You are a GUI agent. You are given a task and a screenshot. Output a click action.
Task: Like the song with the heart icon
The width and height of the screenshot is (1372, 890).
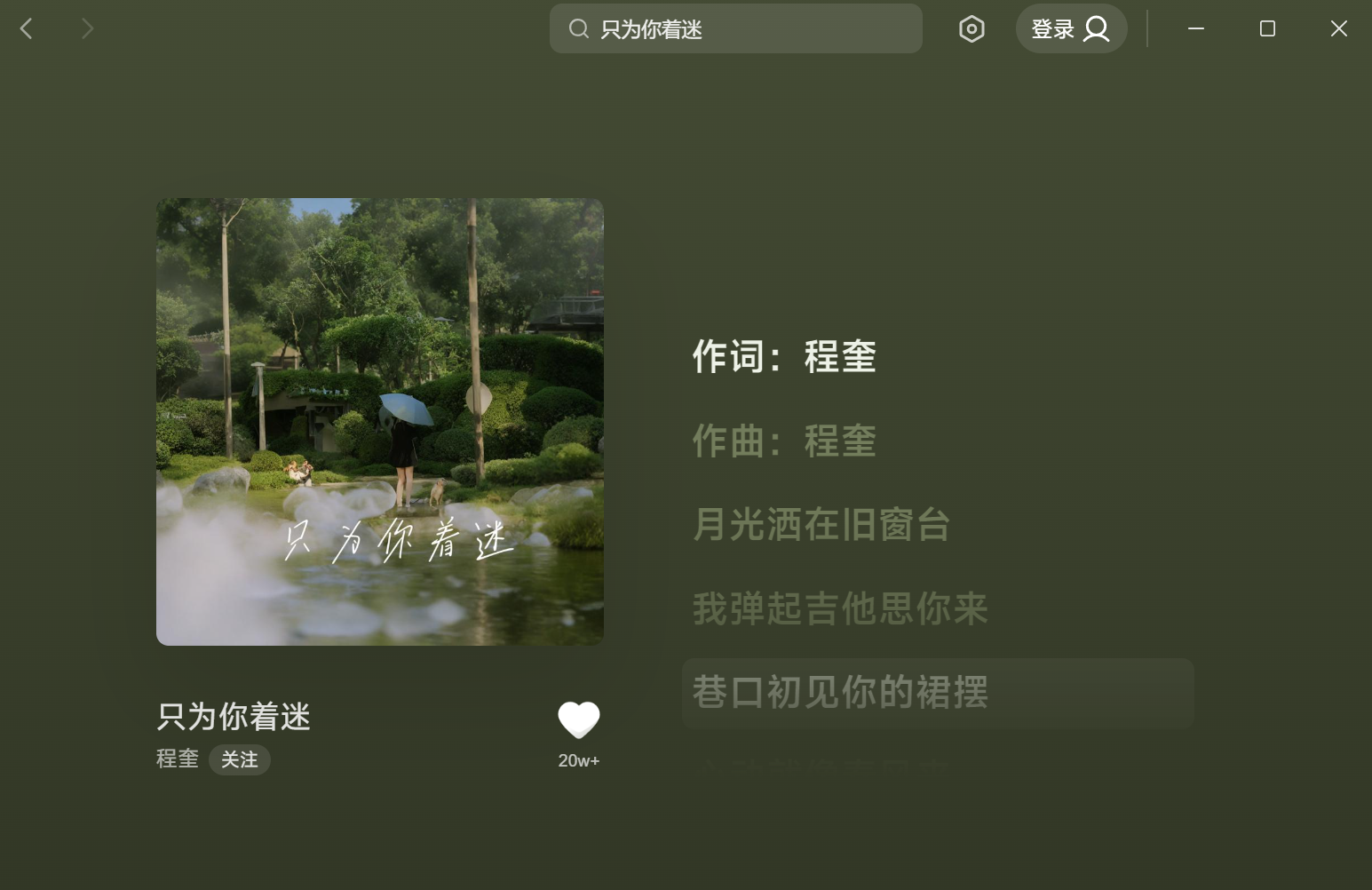(578, 719)
